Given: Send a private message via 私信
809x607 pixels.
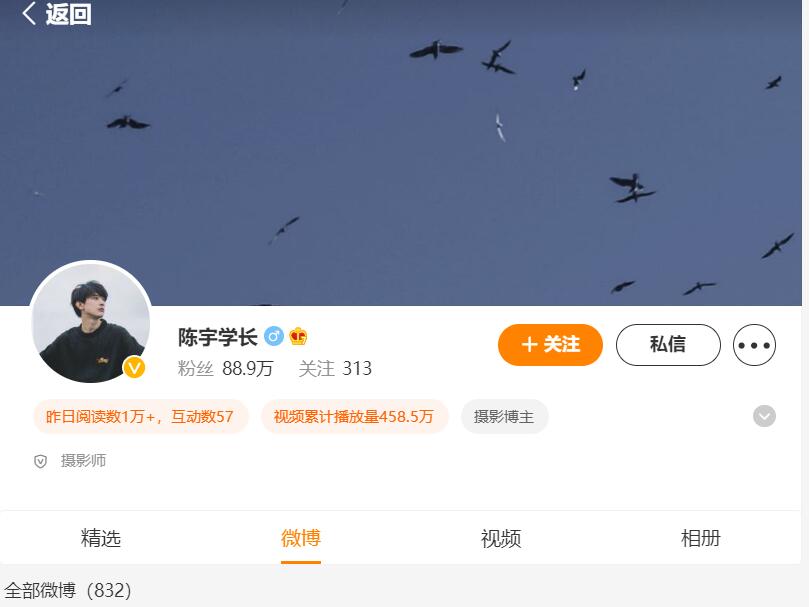Looking at the screenshot, I should pyautogui.click(x=668, y=345).
